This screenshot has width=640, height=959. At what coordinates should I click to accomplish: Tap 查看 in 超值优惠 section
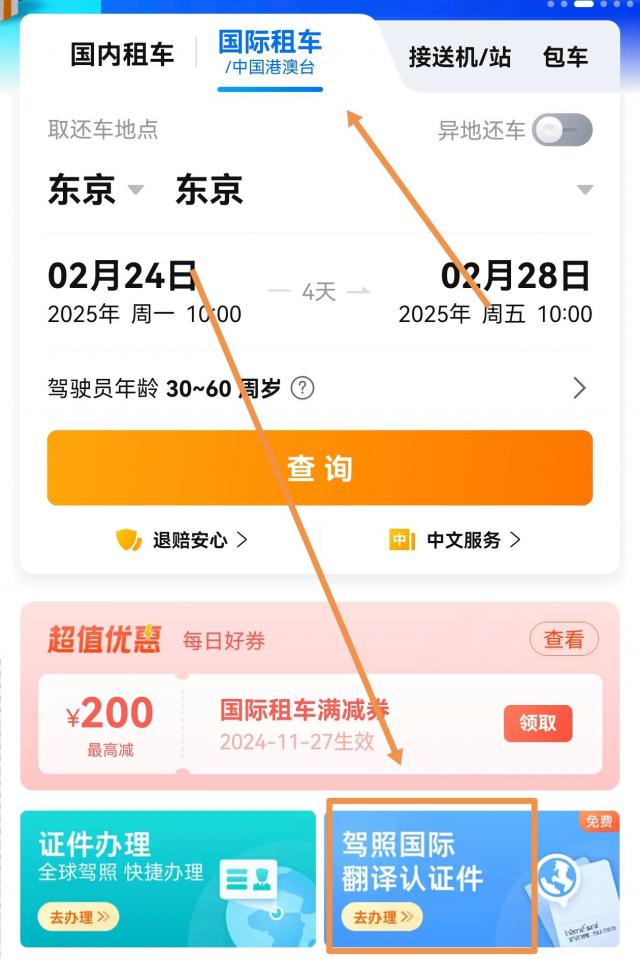(x=563, y=639)
